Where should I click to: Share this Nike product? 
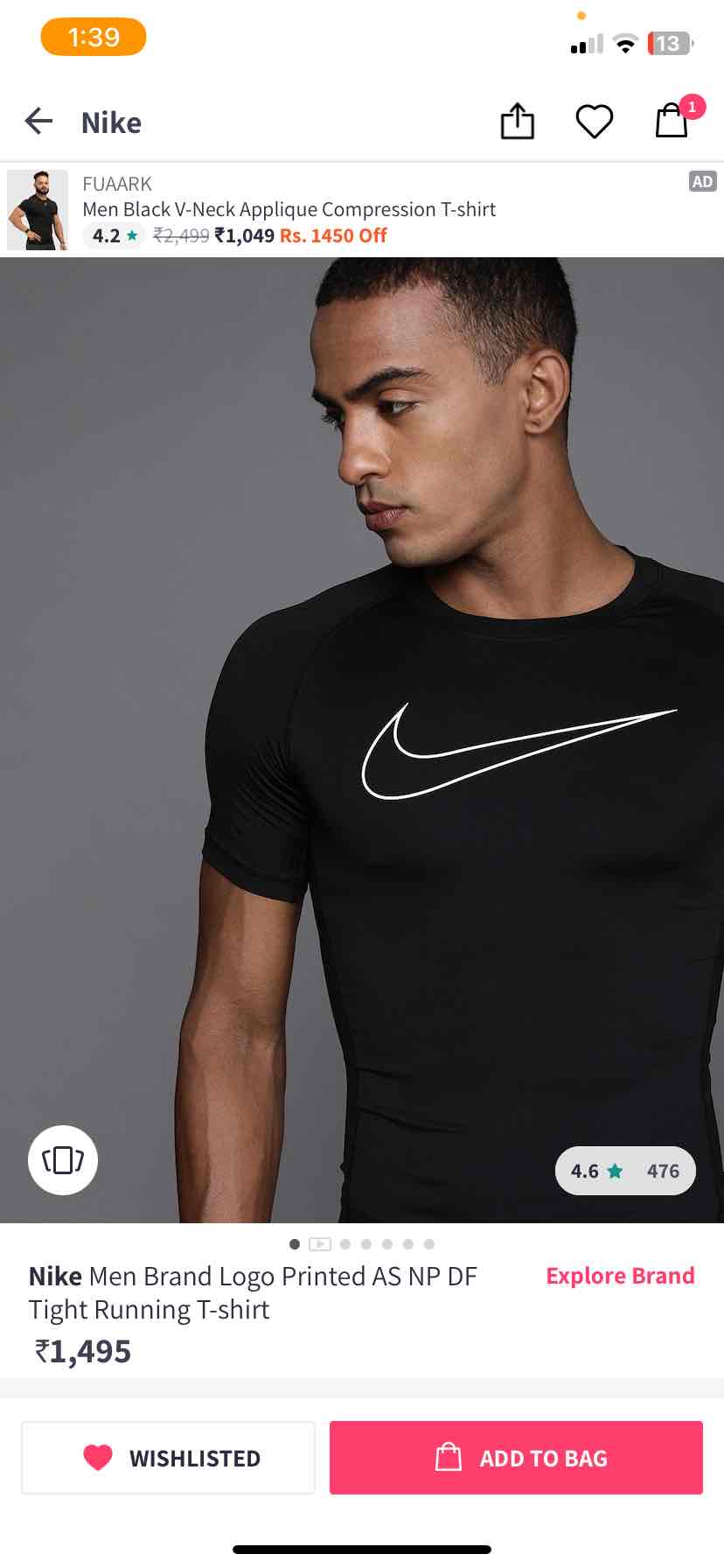517,122
